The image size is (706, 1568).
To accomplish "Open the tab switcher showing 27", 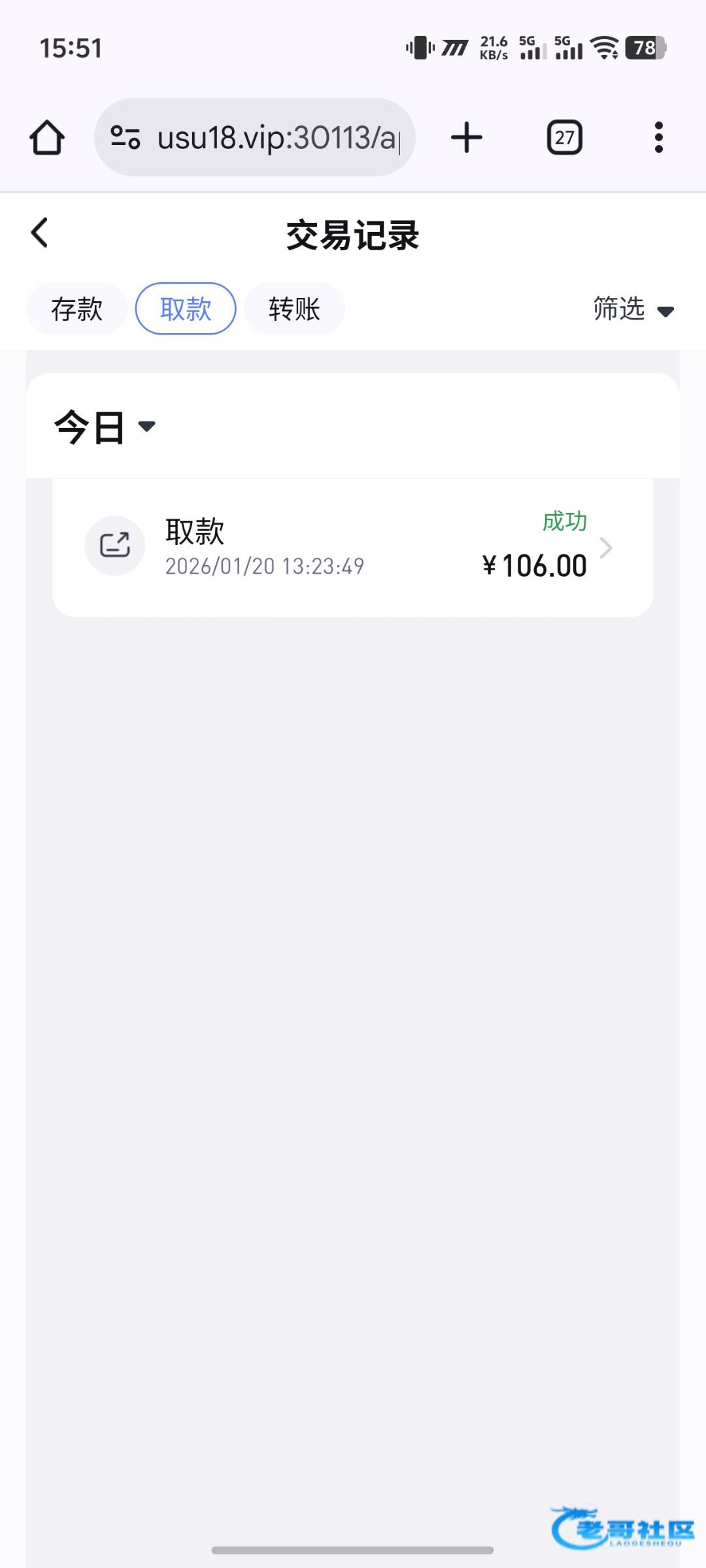I will coord(565,137).
